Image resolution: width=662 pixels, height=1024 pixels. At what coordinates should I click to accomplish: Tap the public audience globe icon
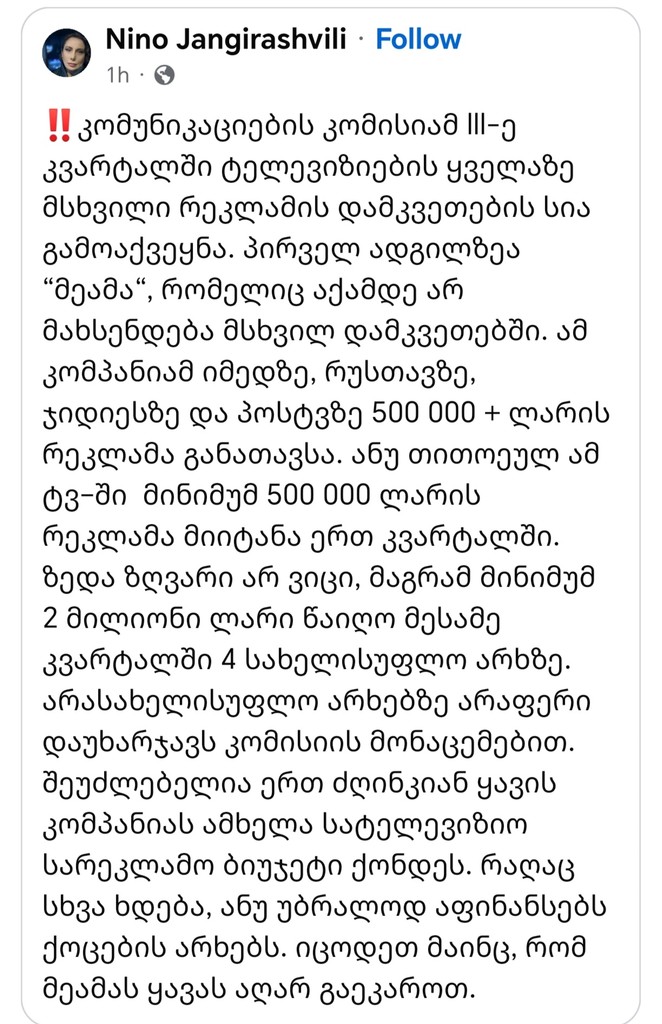pyautogui.click(x=165, y=74)
